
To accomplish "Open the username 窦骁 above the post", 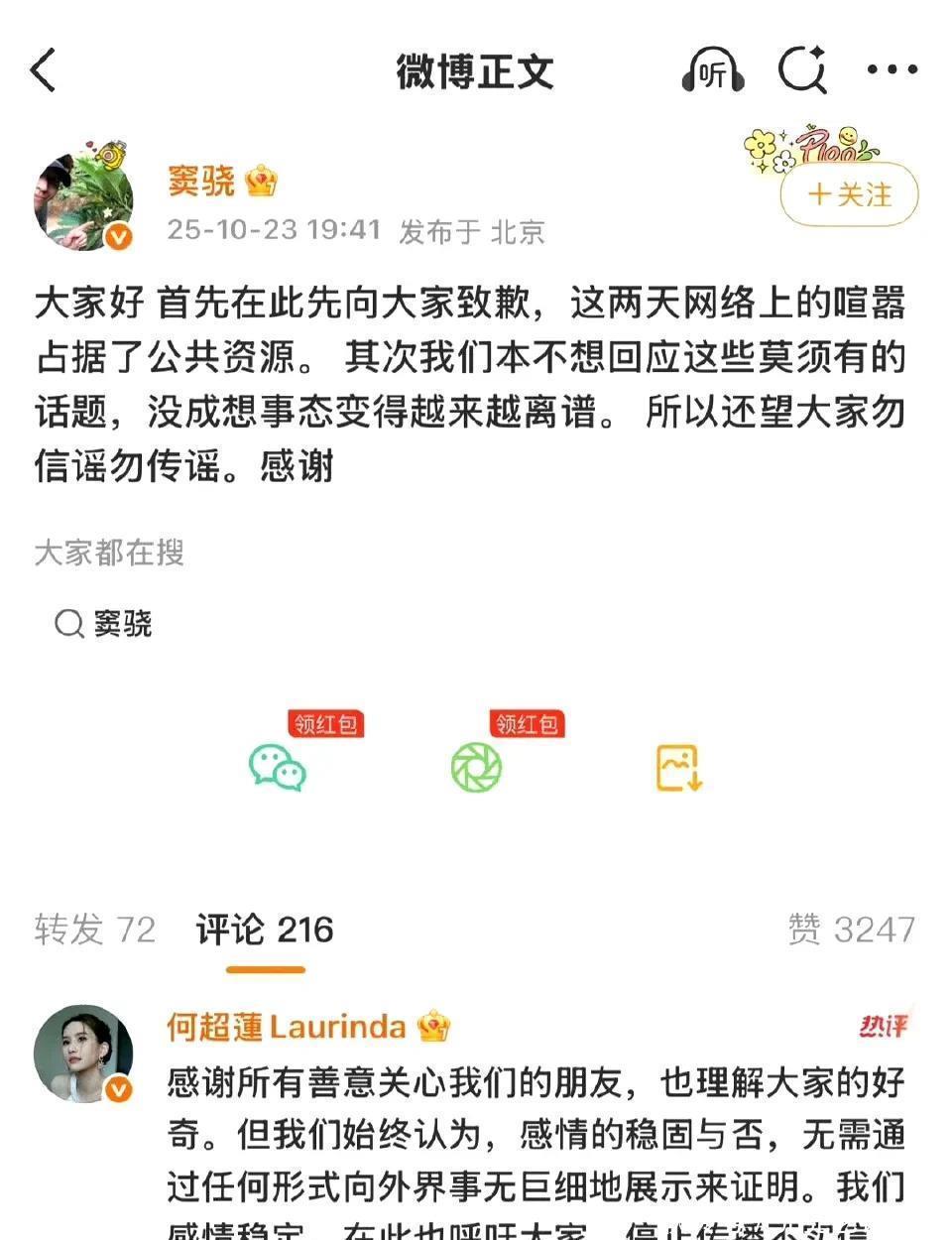I will [201, 181].
